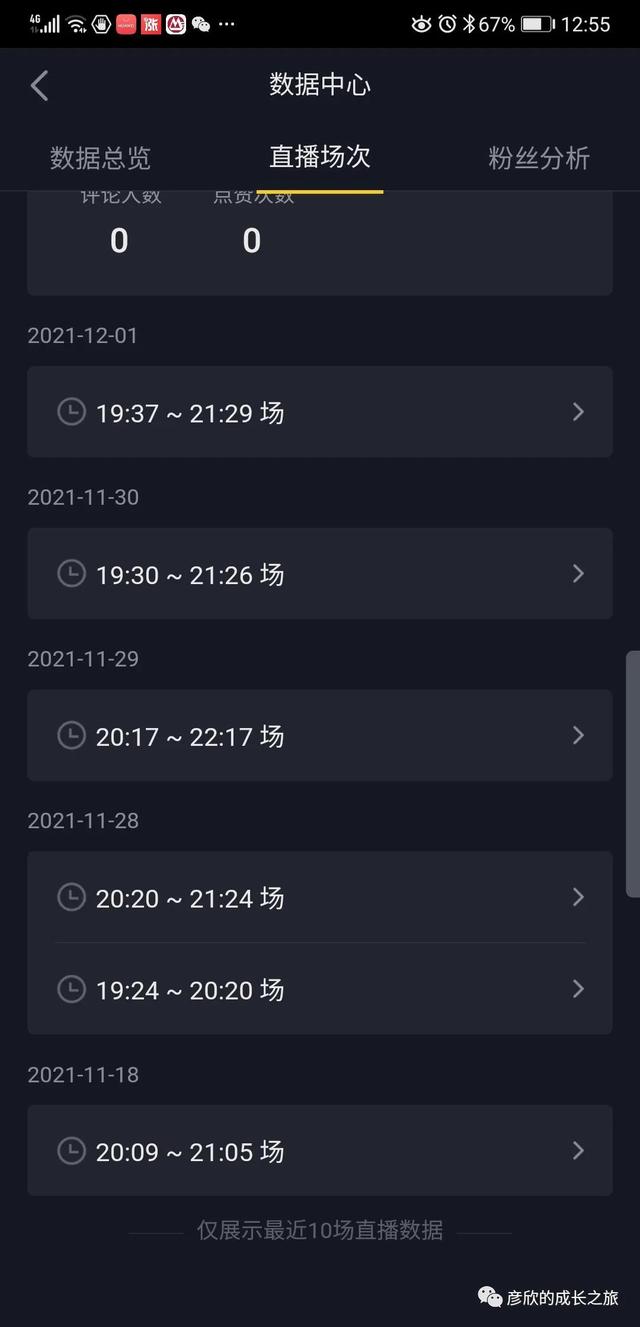View the 19:24 ~ 20:20 session details

(x=320, y=990)
